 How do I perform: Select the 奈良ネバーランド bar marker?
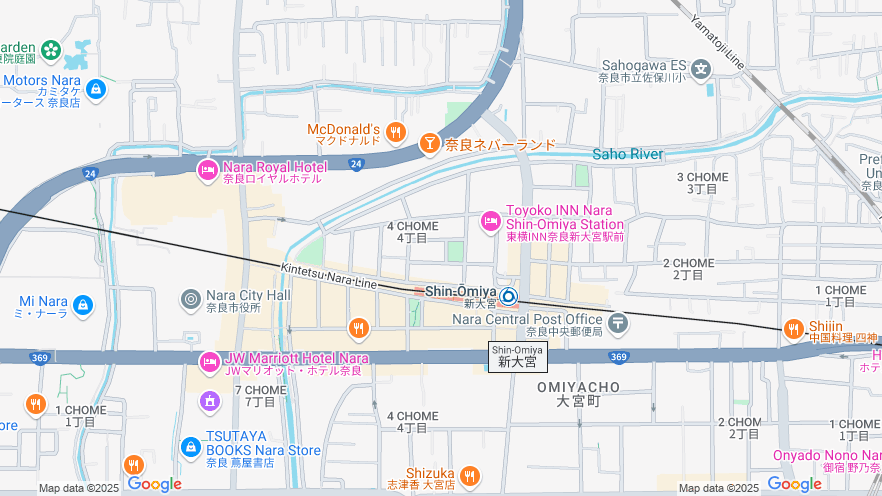[x=430, y=145]
